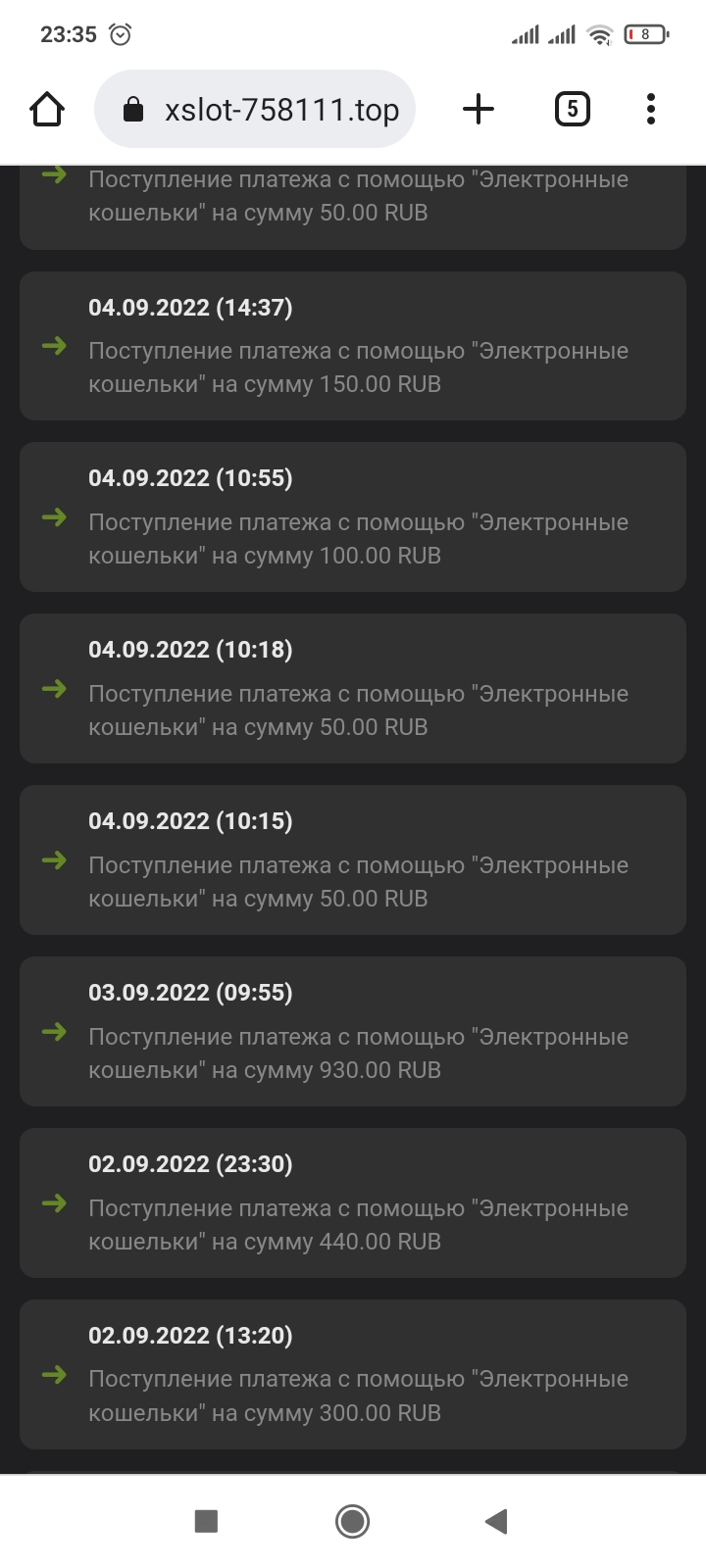This screenshot has height=1568, width=706.
Task: Go to the browser home page
Action: click(47, 109)
